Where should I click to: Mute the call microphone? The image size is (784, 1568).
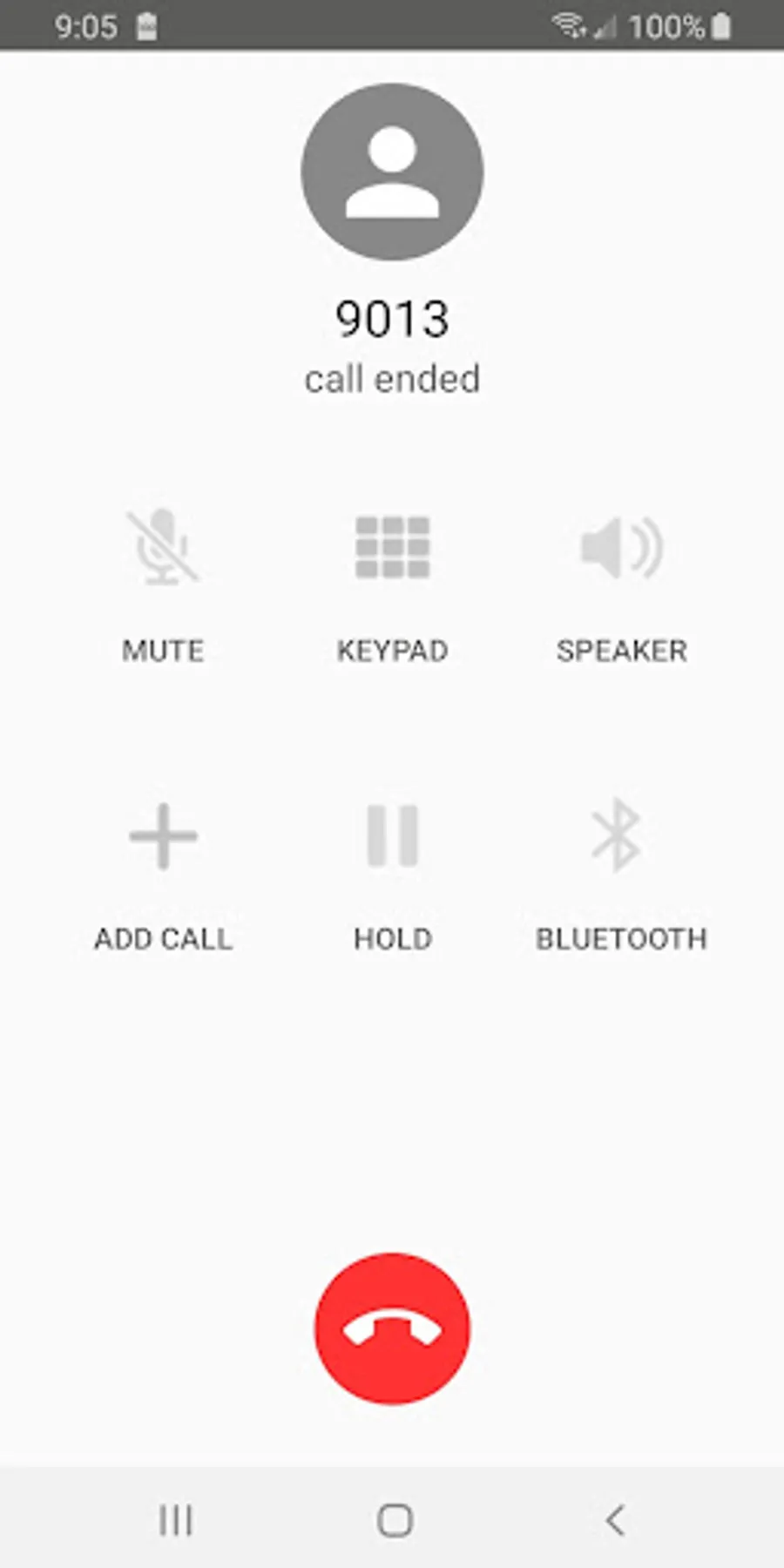coord(163,549)
